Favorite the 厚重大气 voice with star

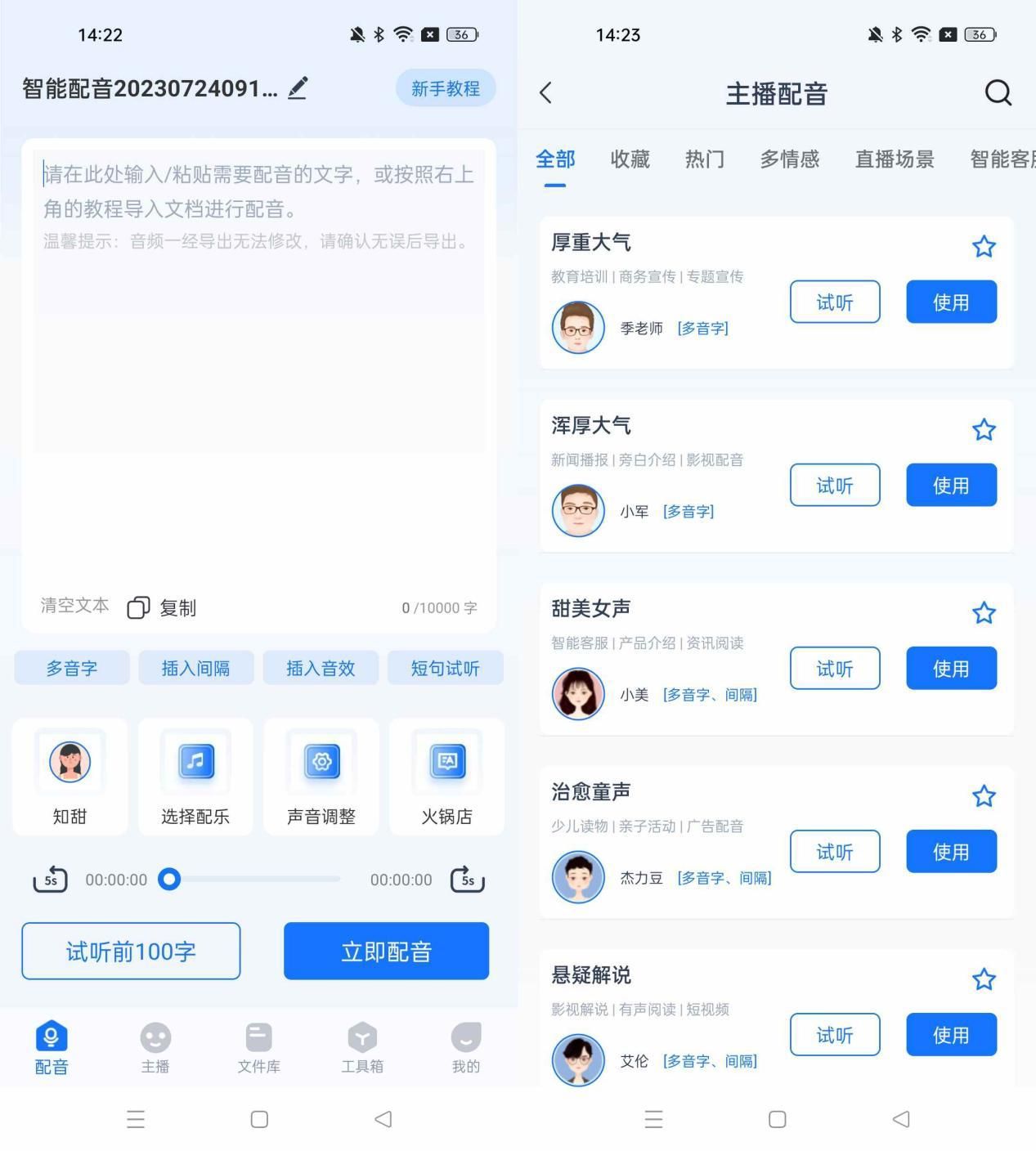[x=984, y=247]
